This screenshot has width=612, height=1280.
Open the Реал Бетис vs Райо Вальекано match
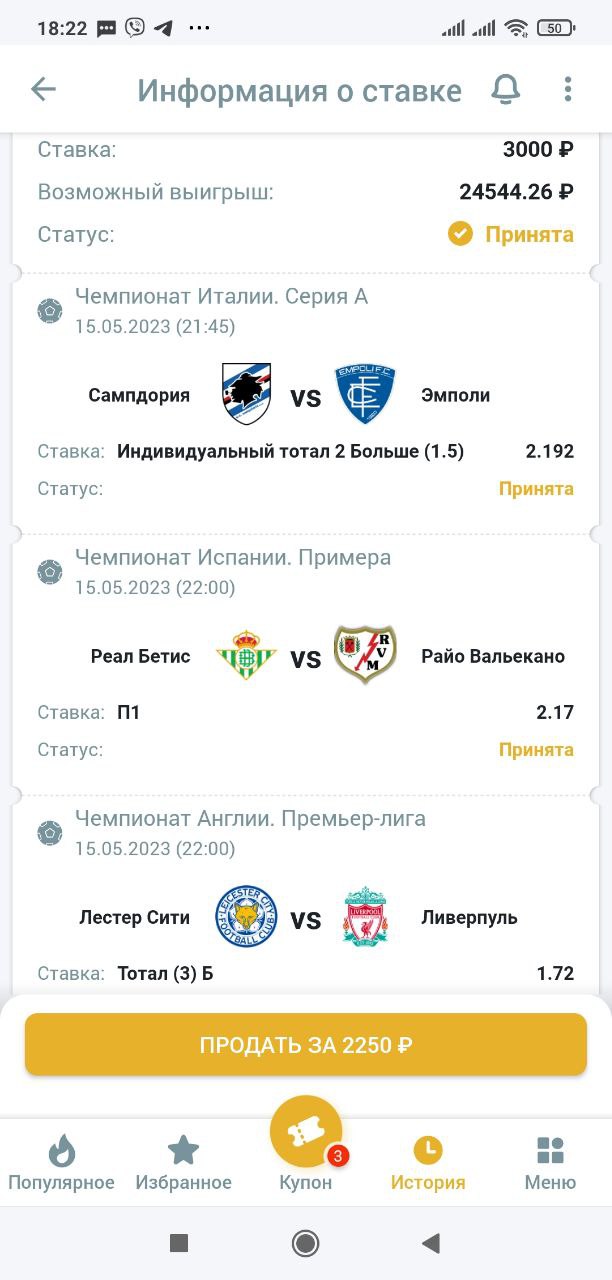tap(305, 657)
